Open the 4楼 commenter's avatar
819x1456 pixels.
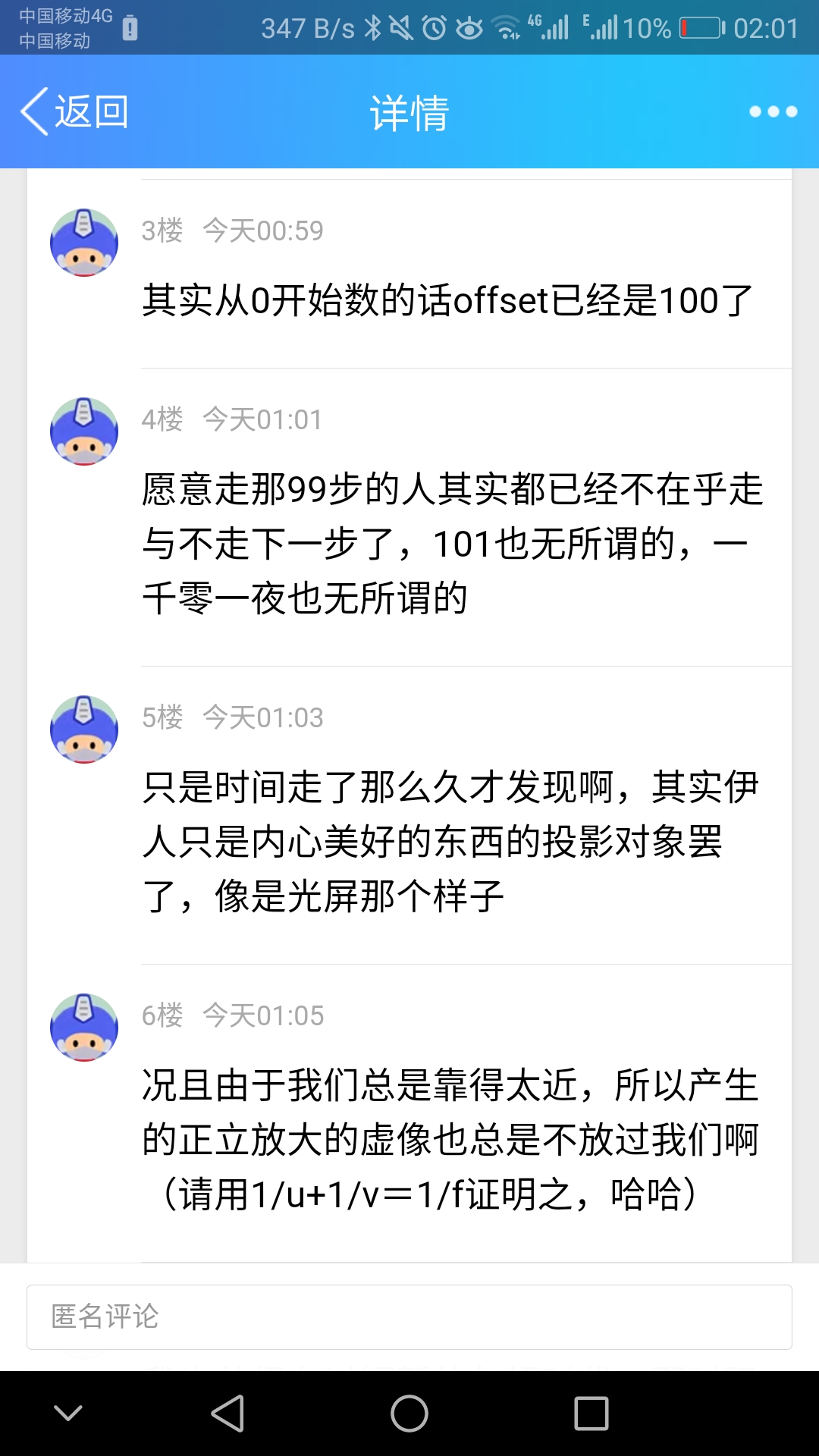pos(84,431)
